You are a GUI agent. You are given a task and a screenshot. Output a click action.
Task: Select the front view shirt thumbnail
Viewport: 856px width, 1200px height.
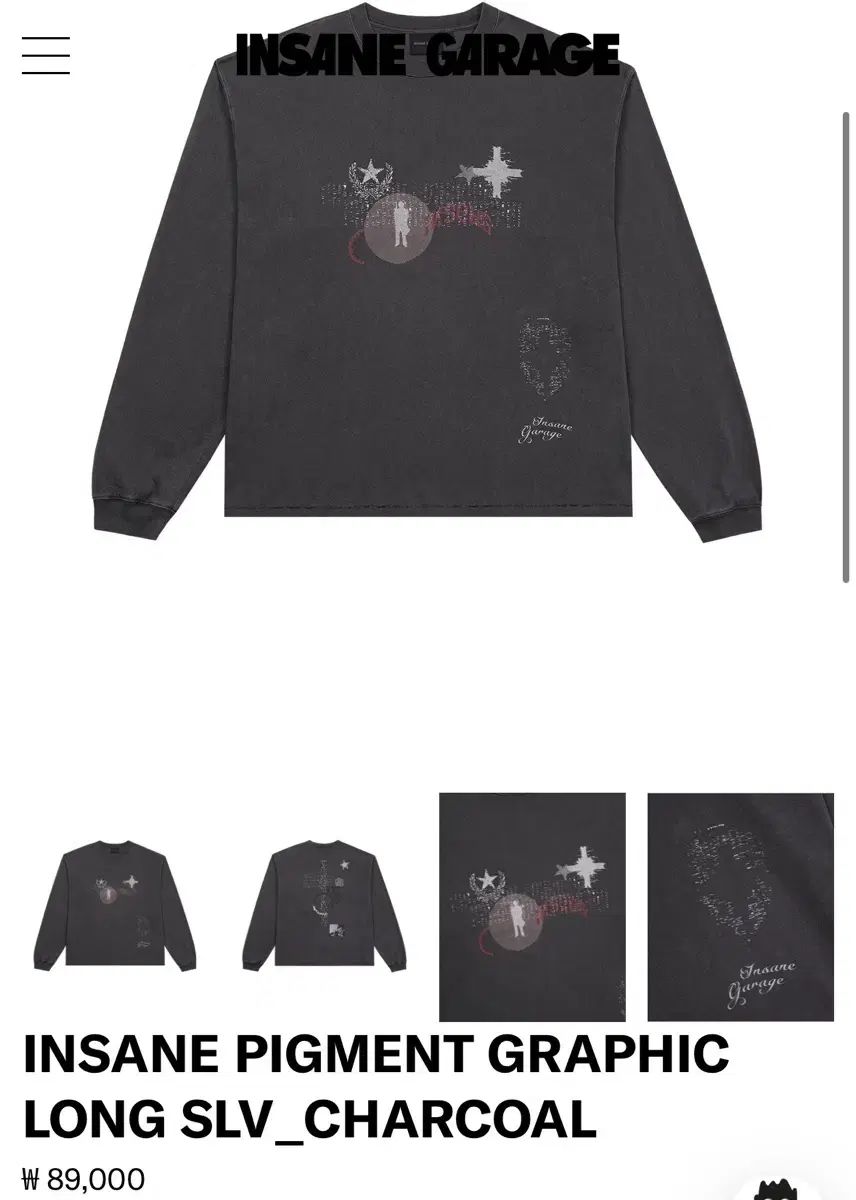[x=115, y=906]
